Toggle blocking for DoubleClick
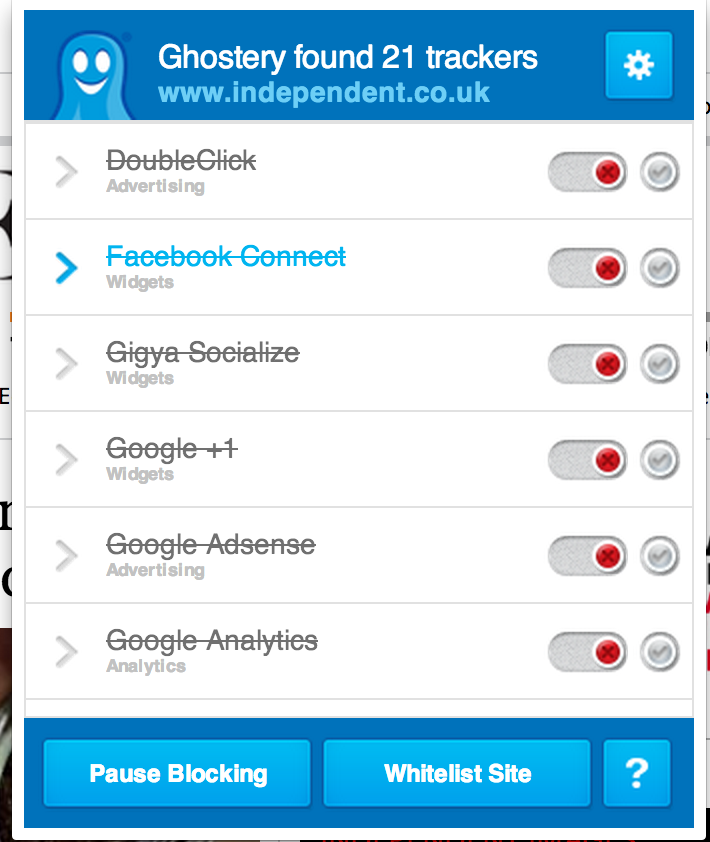Viewport: 710px width, 842px height. pyautogui.click(x=587, y=172)
